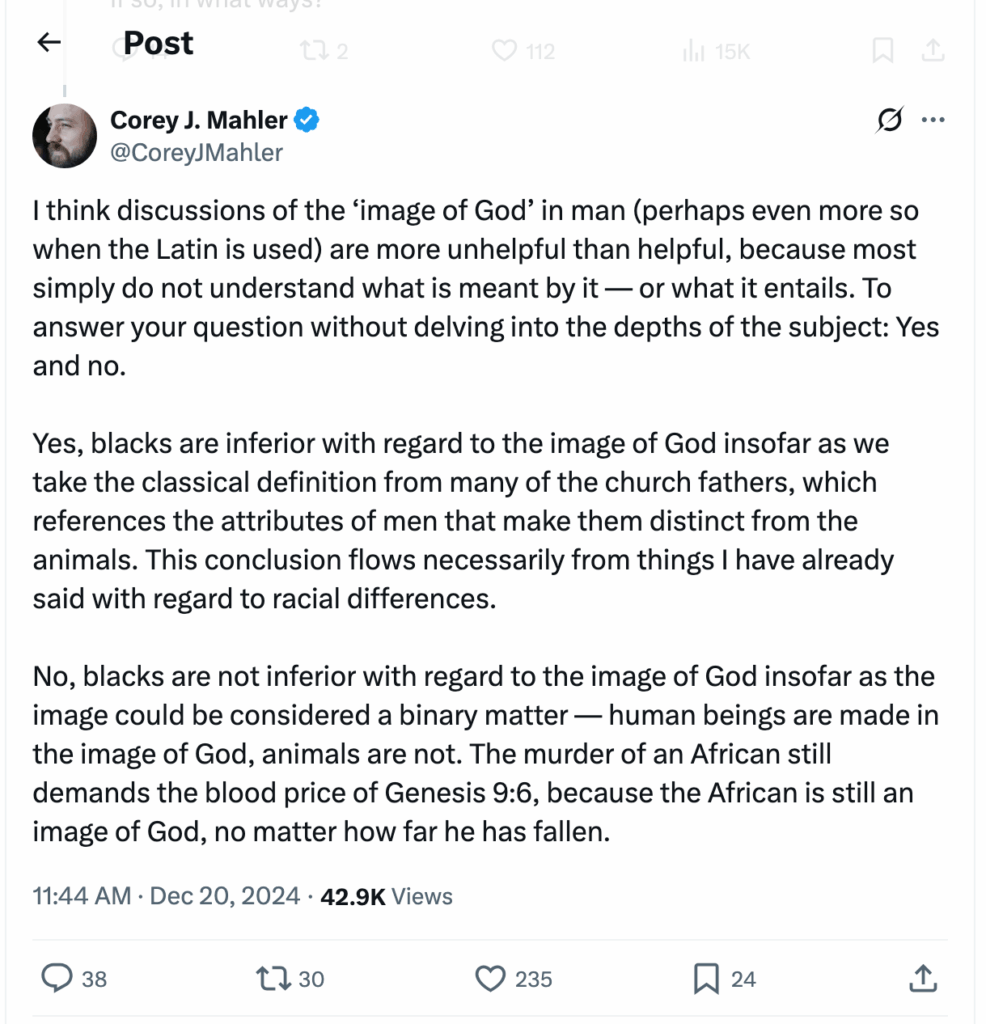
Task: Bookmark the post with 24 bookmarks
Action: [706, 978]
